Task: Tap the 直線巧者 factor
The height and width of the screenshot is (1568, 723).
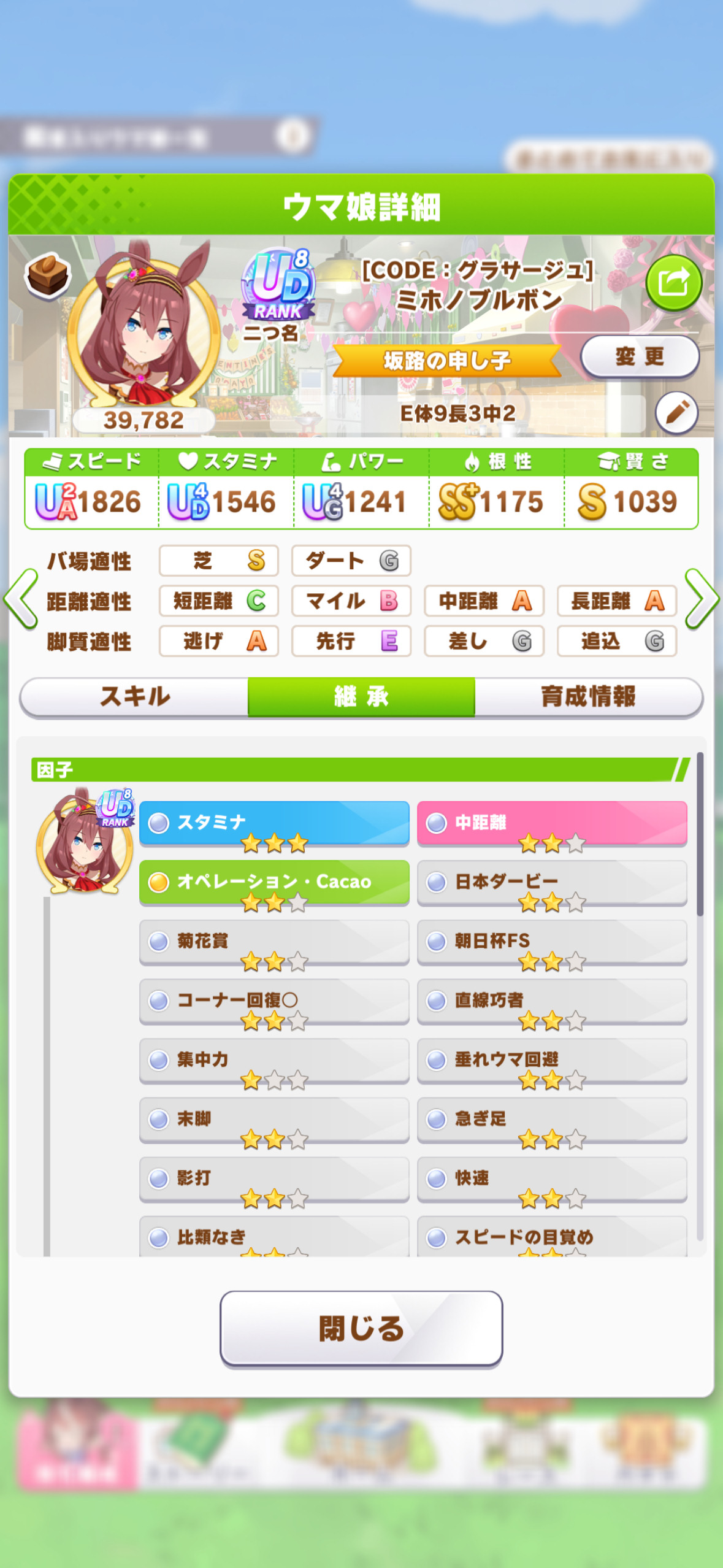Action: click(552, 1001)
